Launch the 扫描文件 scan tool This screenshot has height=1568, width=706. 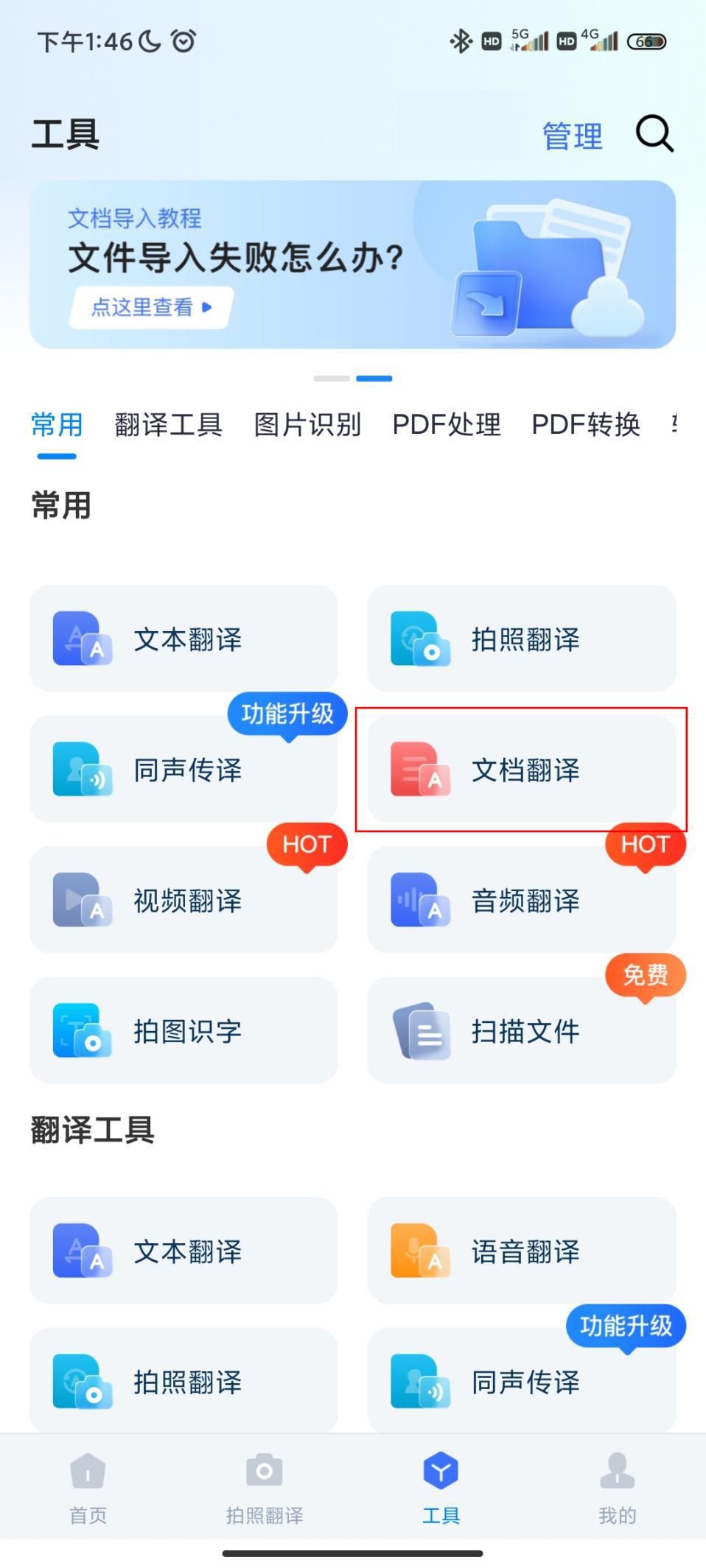(x=521, y=1030)
